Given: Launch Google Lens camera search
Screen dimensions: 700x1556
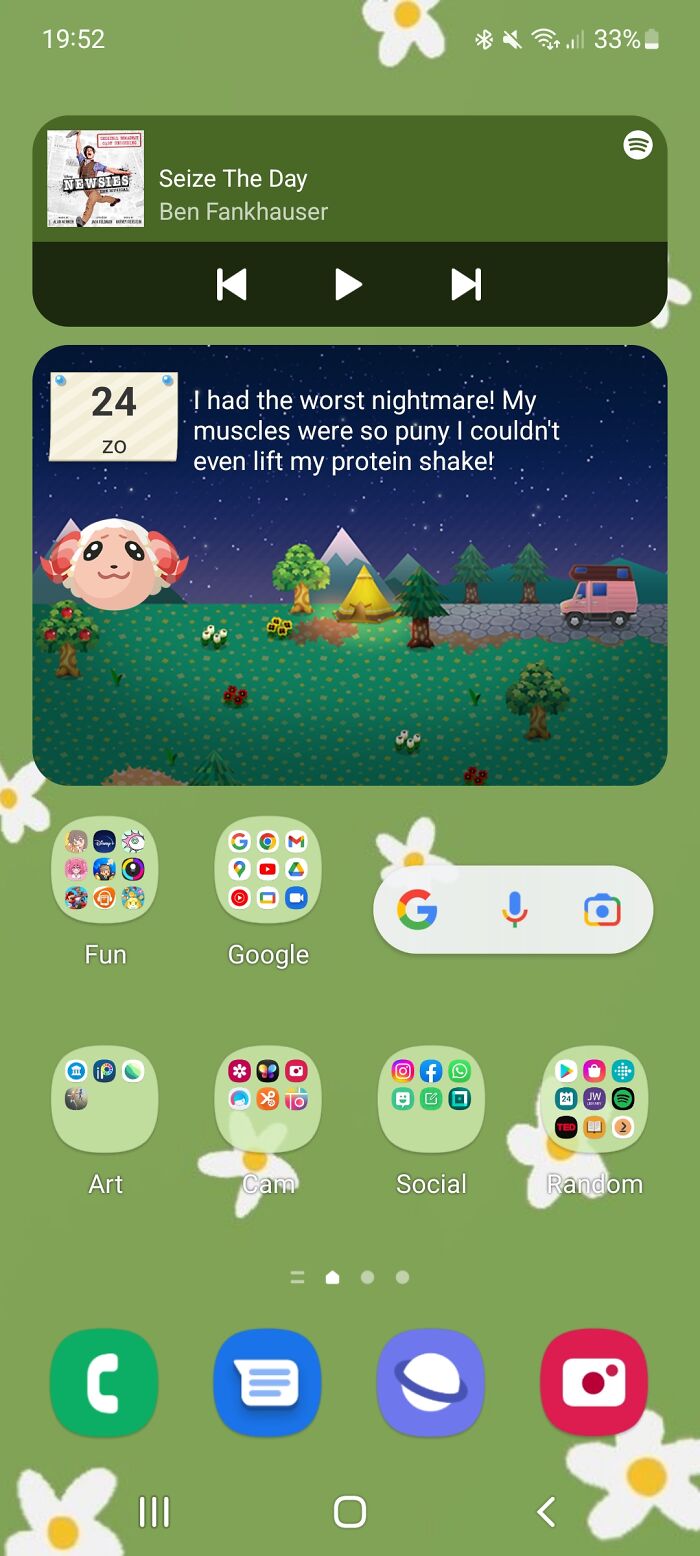Looking at the screenshot, I should click(602, 910).
